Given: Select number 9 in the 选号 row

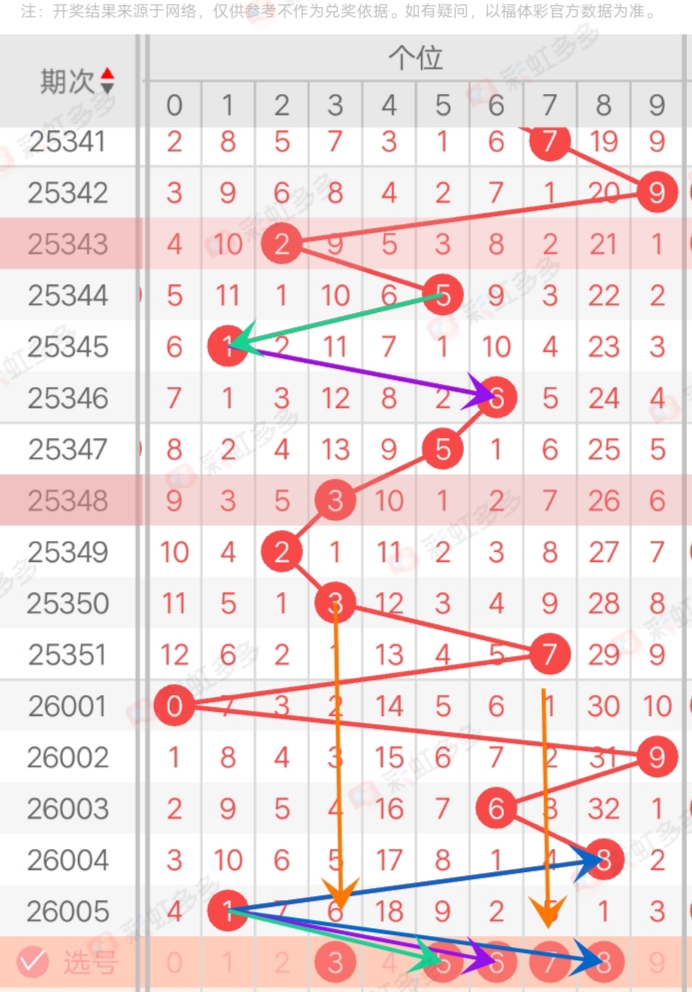Looking at the screenshot, I should tap(656, 963).
